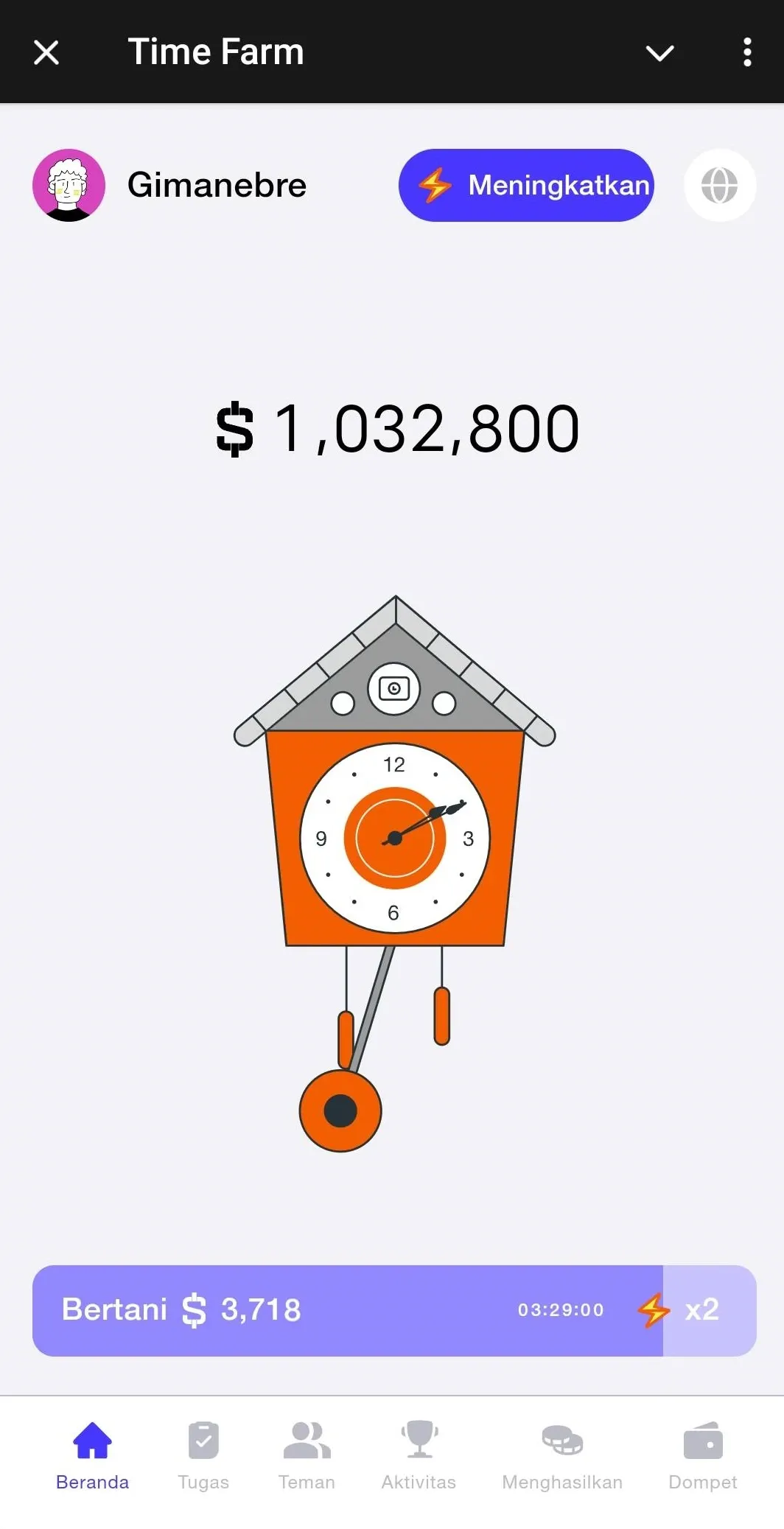Expand the chevron dropdown in header
The height and width of the screenshot is (1529, 784).
(x=659, y=53)
